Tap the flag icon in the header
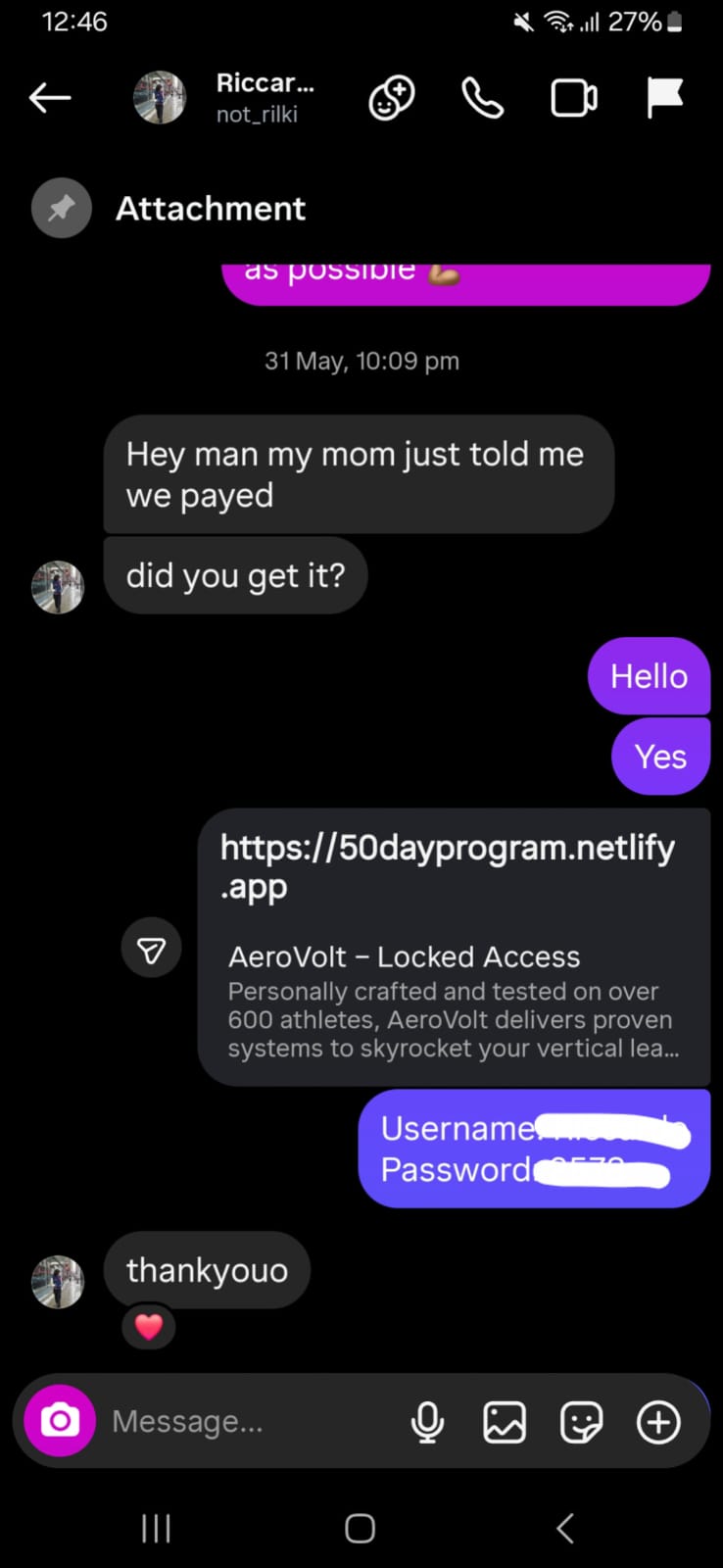723x1568 pixels. pos(664,98)
